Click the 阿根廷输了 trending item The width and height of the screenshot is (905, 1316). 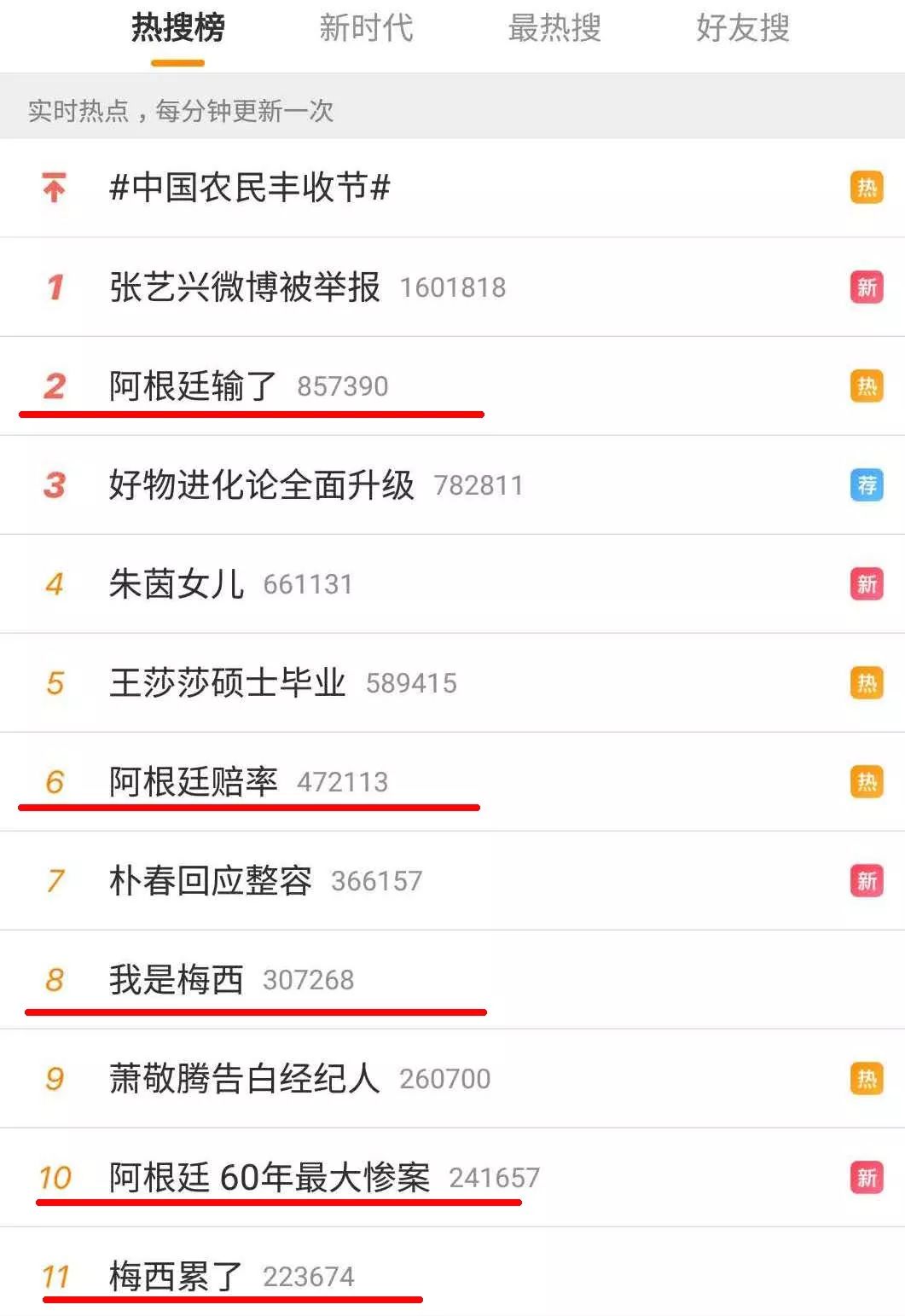click(193, 386)
